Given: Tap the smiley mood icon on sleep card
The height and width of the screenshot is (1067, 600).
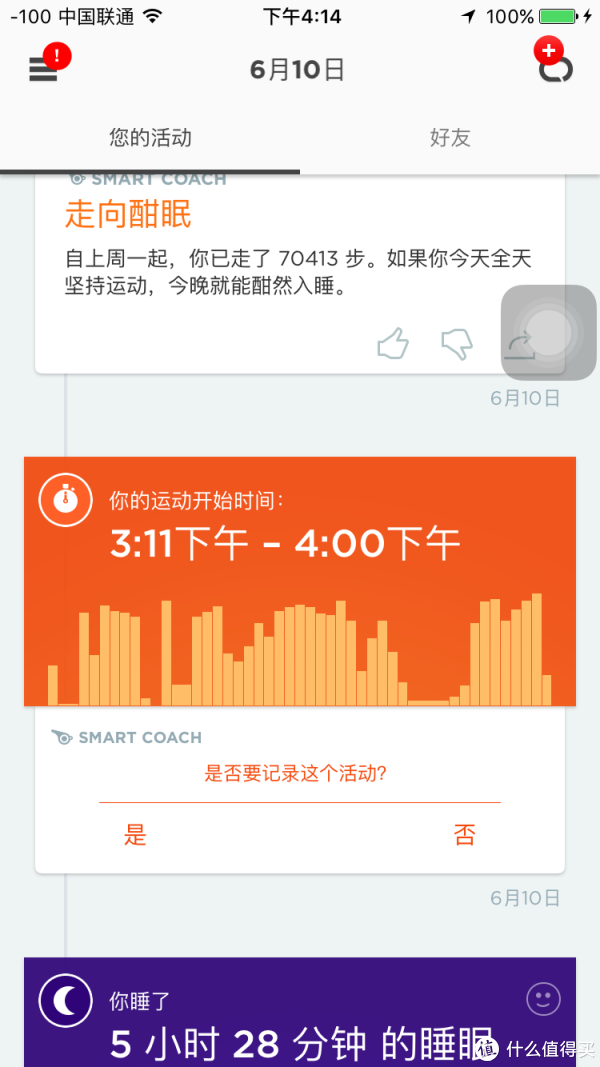Looking at the screenshot, I should (x=544, y=999).
